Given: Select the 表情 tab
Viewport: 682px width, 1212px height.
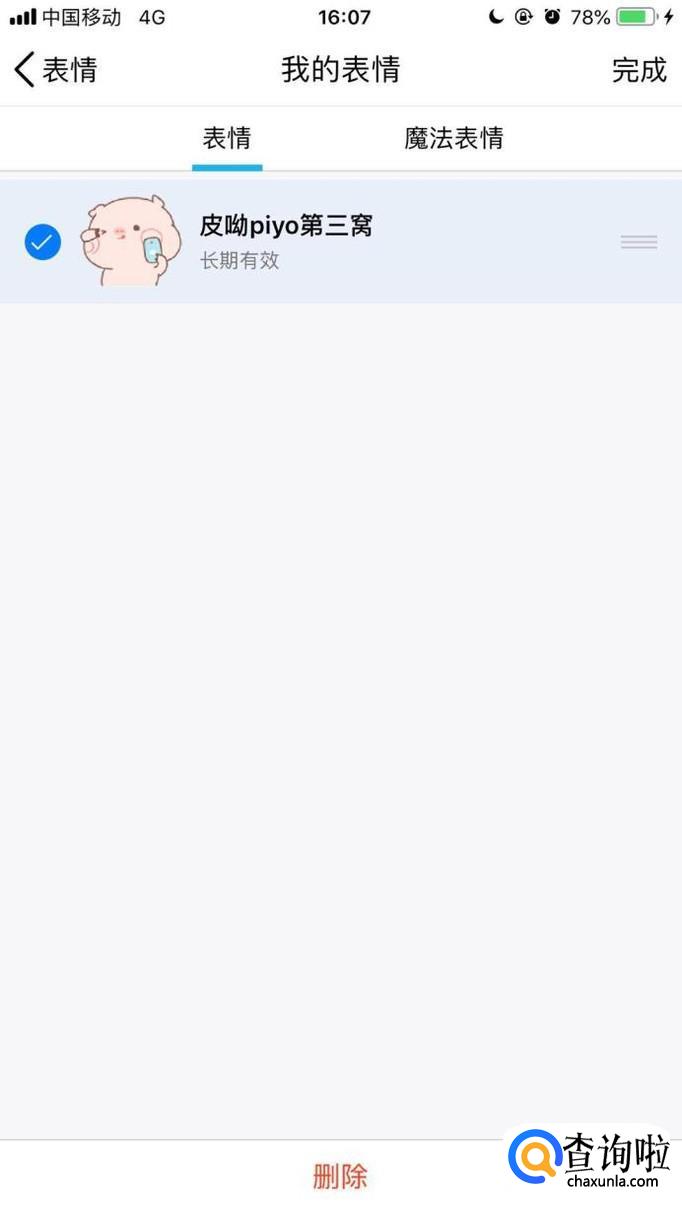Looking at the screenshot, I should tap(227, 138).
